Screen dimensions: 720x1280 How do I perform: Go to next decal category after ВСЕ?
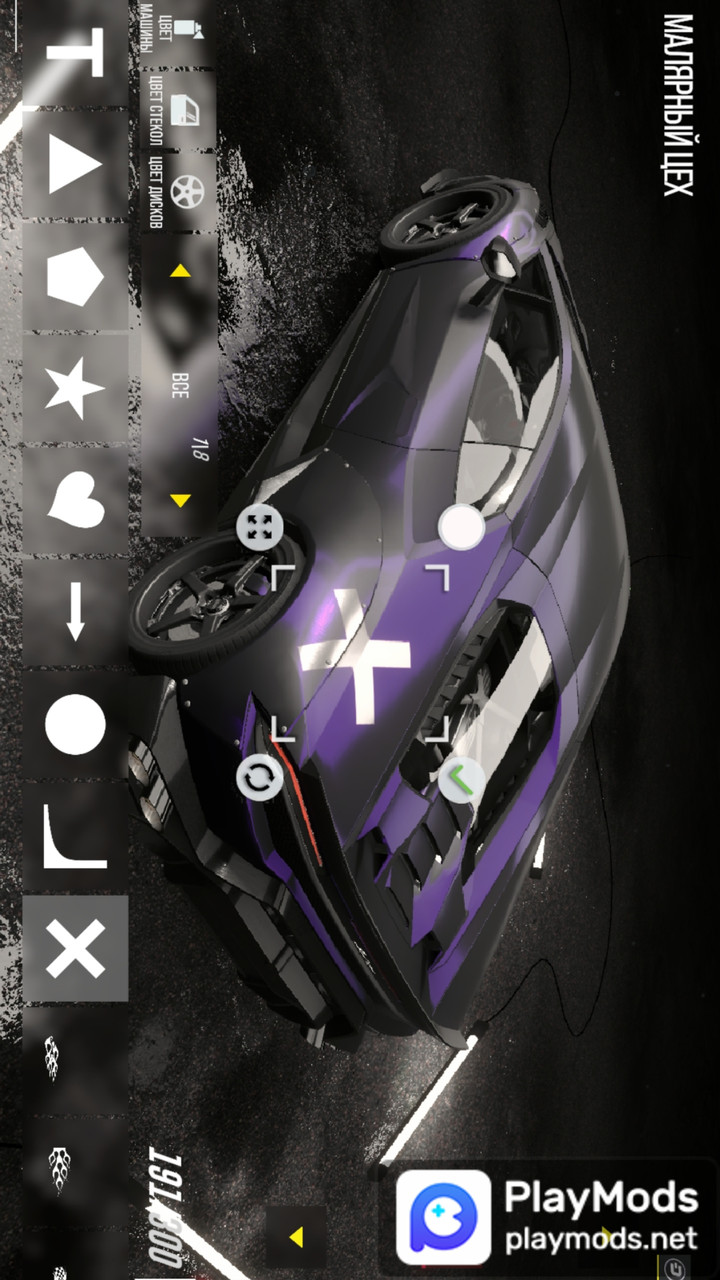click(x=180, y=499)
